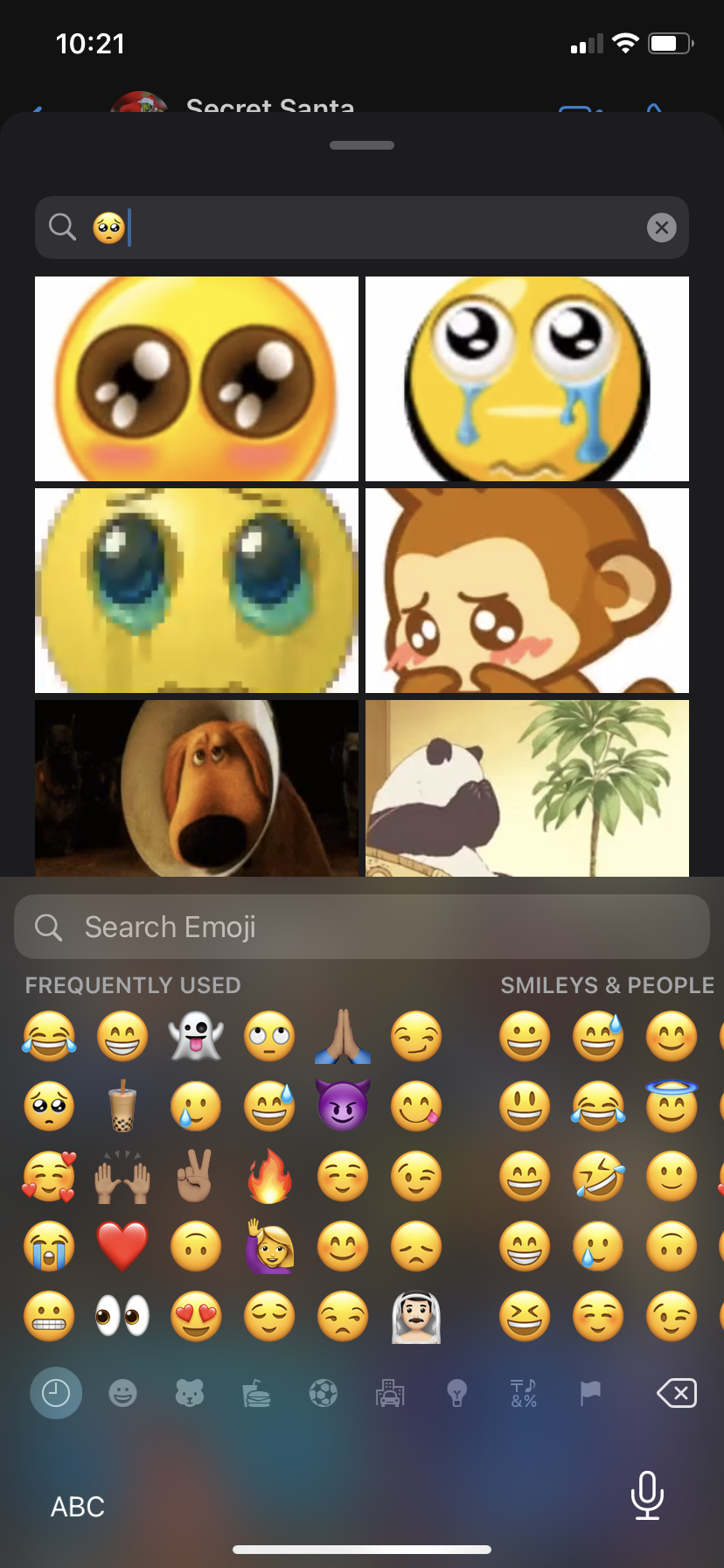The height and width of the screenshot is (1568, 724).
Task: Insert the ghost emoji
Action: click(x=196, y=1037)
